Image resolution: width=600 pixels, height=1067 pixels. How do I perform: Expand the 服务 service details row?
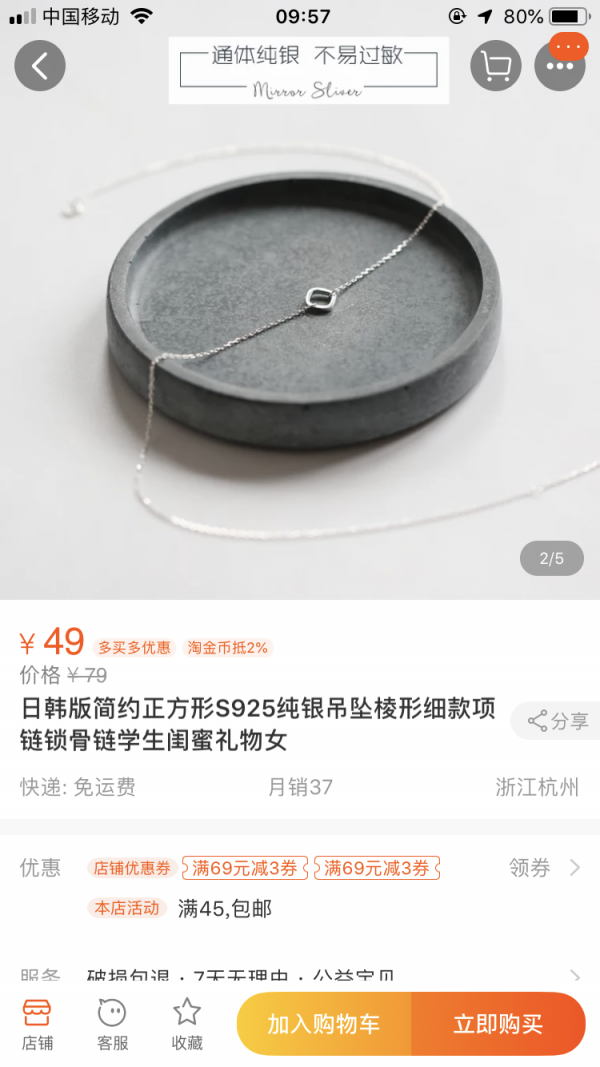(300, 976)
